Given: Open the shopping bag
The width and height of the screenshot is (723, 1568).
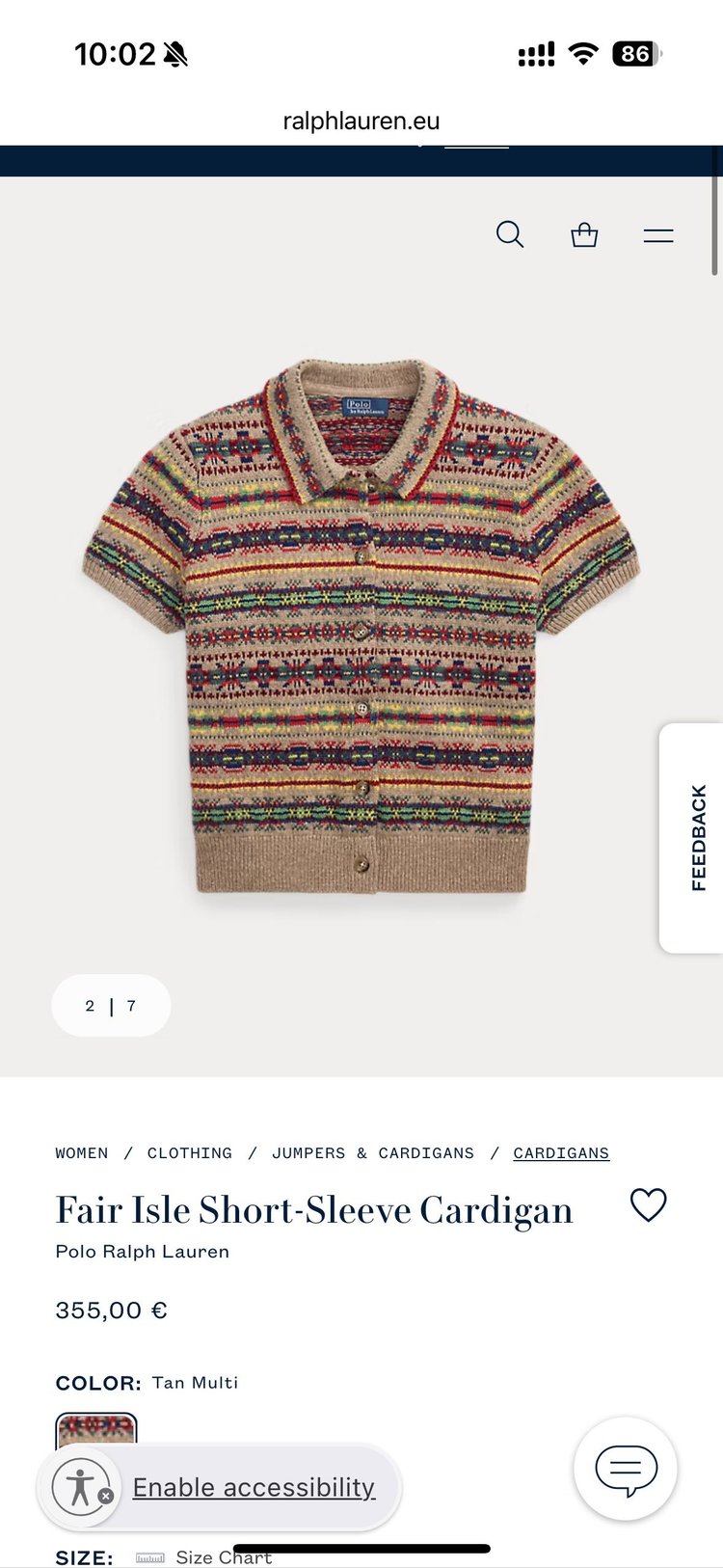Looking at the screenshot, I should coord(584,234).
